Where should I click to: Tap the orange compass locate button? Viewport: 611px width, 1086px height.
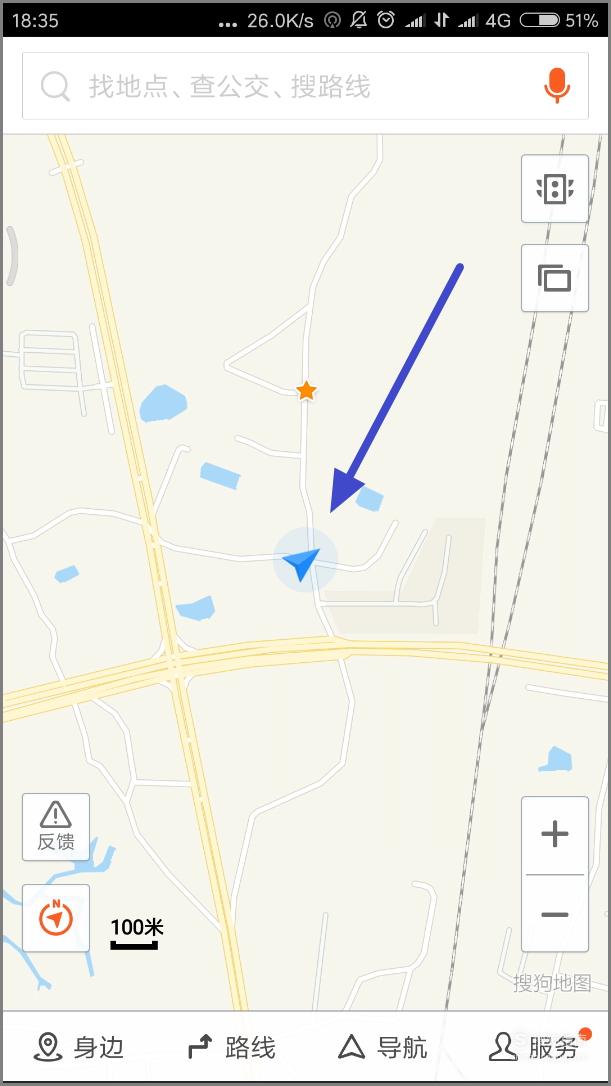click(56, 918)
